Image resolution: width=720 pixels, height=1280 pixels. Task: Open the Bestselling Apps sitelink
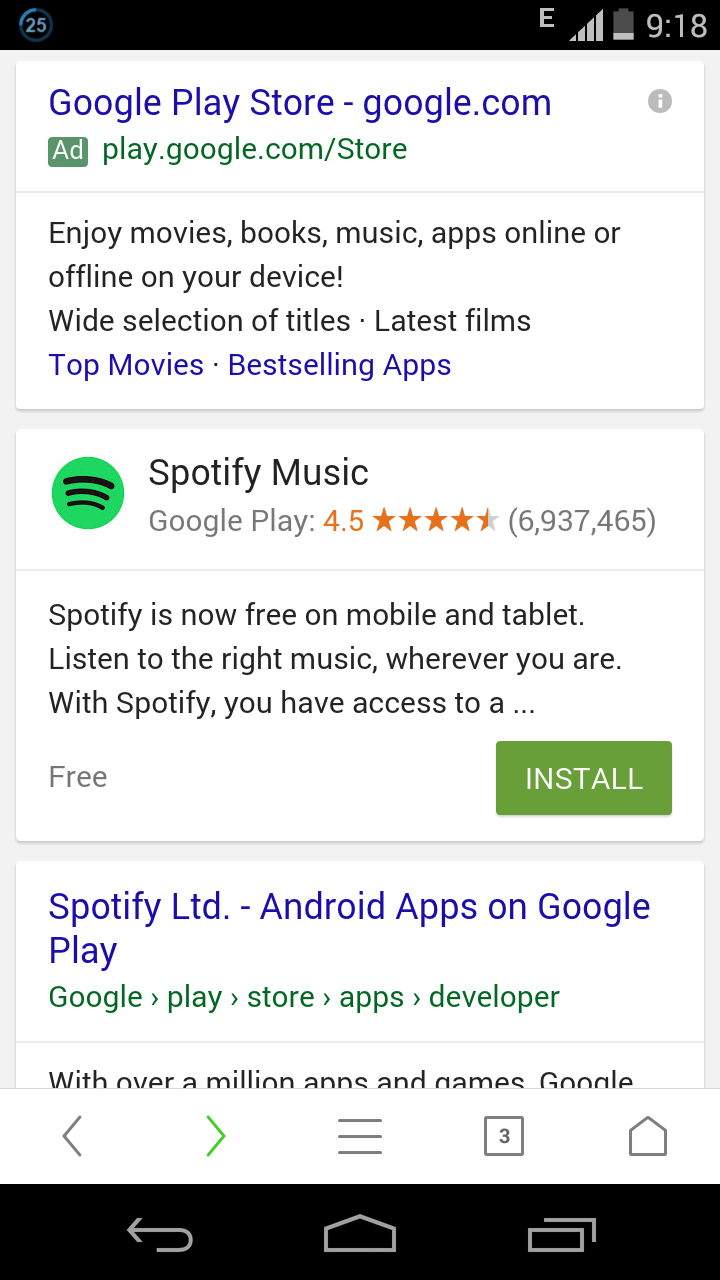point(339,365)
